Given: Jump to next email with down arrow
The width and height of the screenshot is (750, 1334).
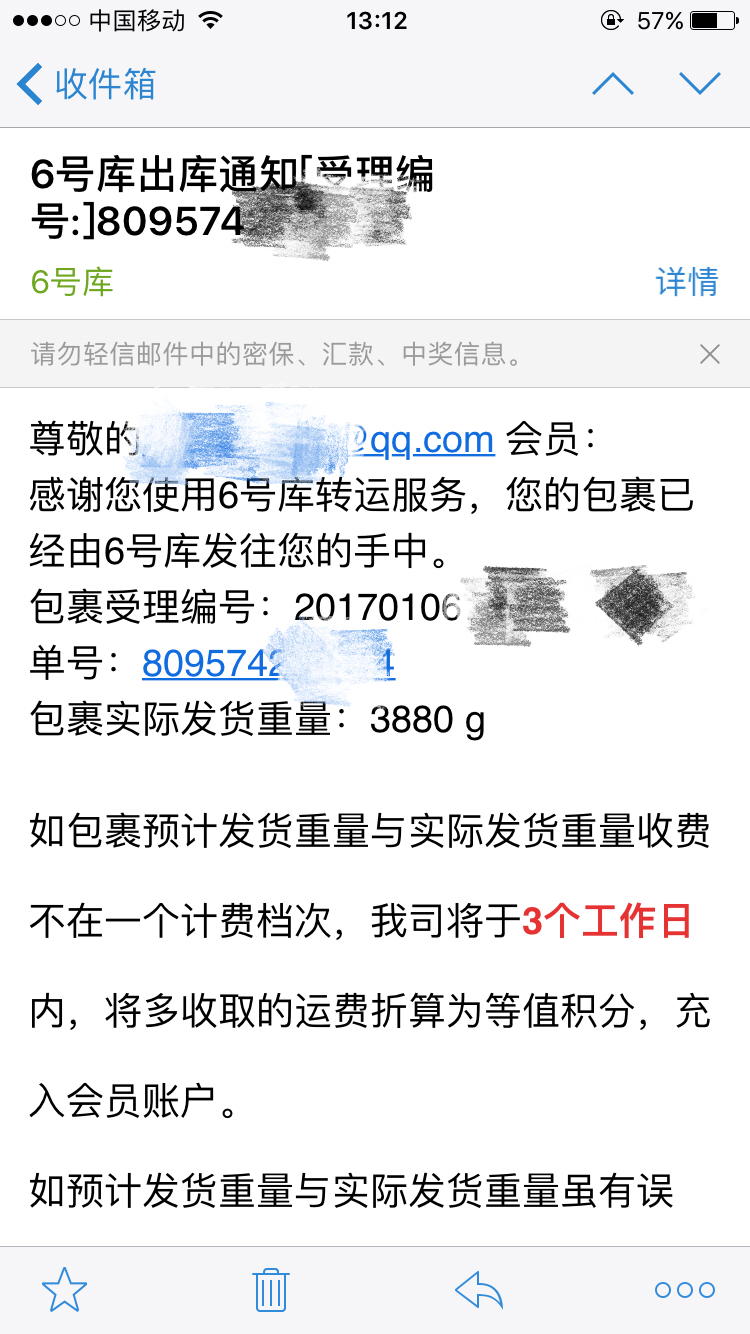Looking at the screenshot, I should [699, 83].
